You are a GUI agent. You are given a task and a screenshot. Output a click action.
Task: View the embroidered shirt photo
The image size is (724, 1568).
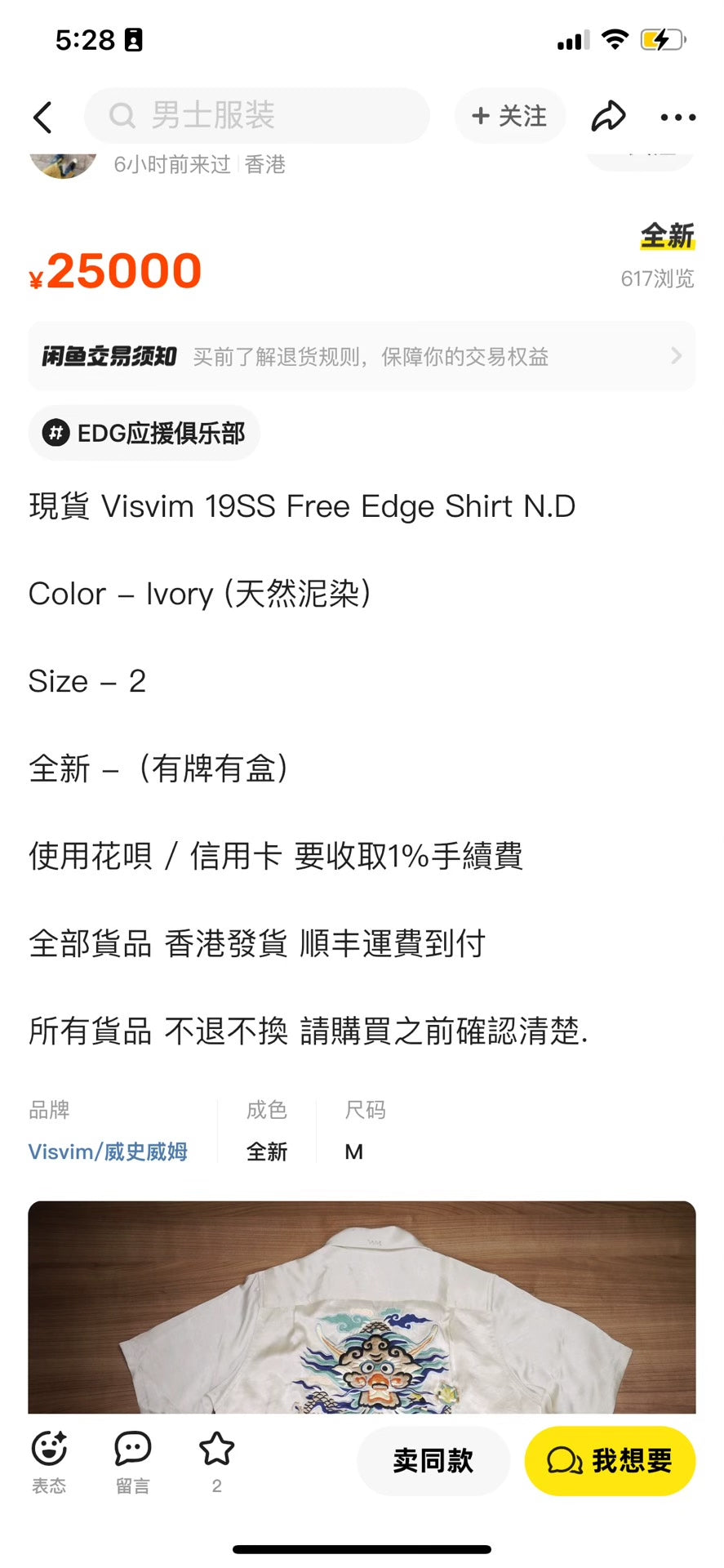click(x=362, y=1307)
